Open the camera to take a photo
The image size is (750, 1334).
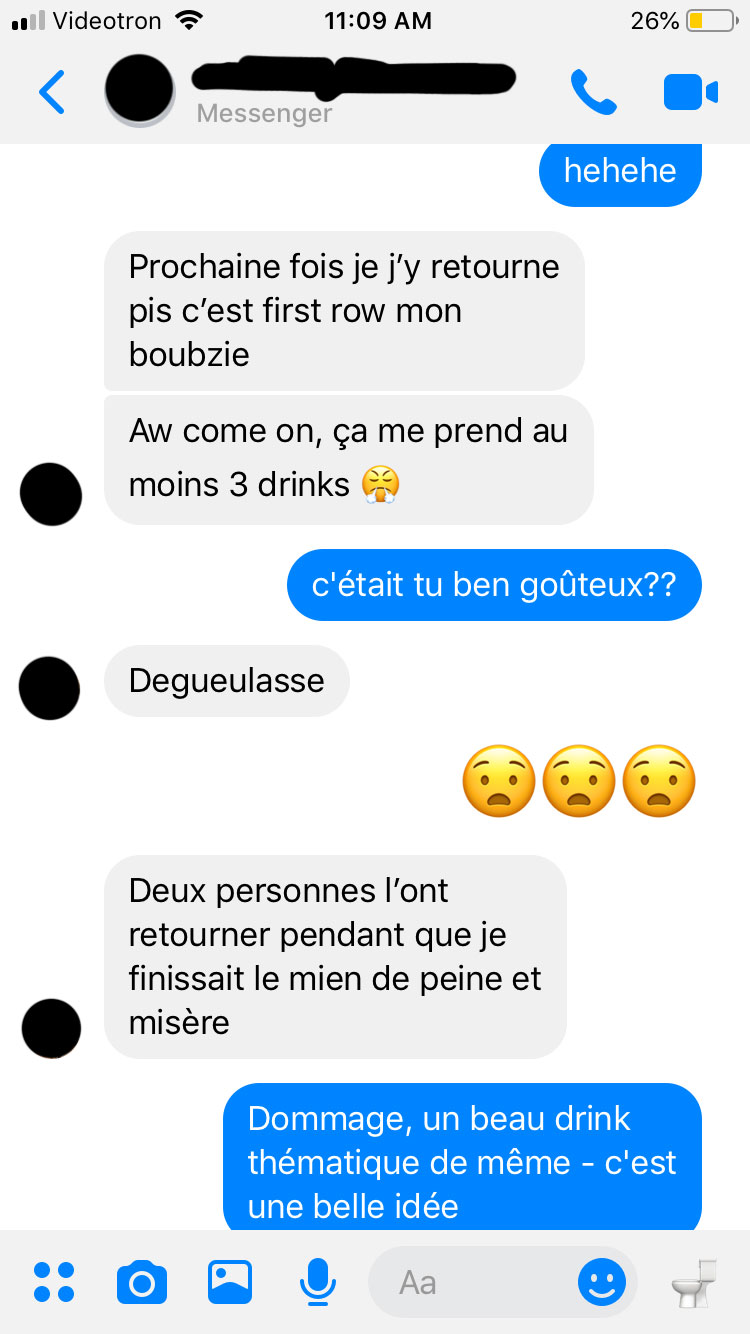(142, 1282)
